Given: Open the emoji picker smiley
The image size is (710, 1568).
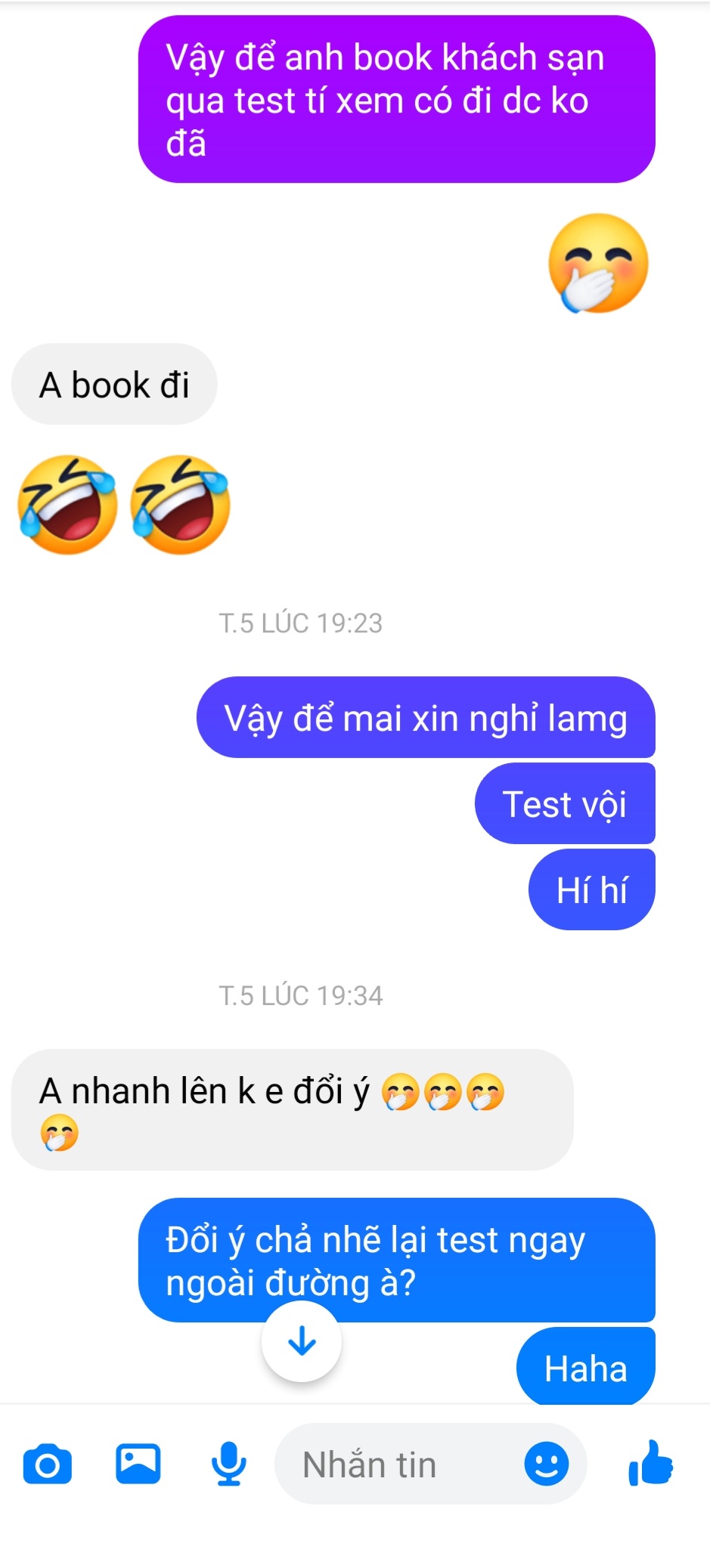Looking at the screenshot, I should pos(546,1464).
